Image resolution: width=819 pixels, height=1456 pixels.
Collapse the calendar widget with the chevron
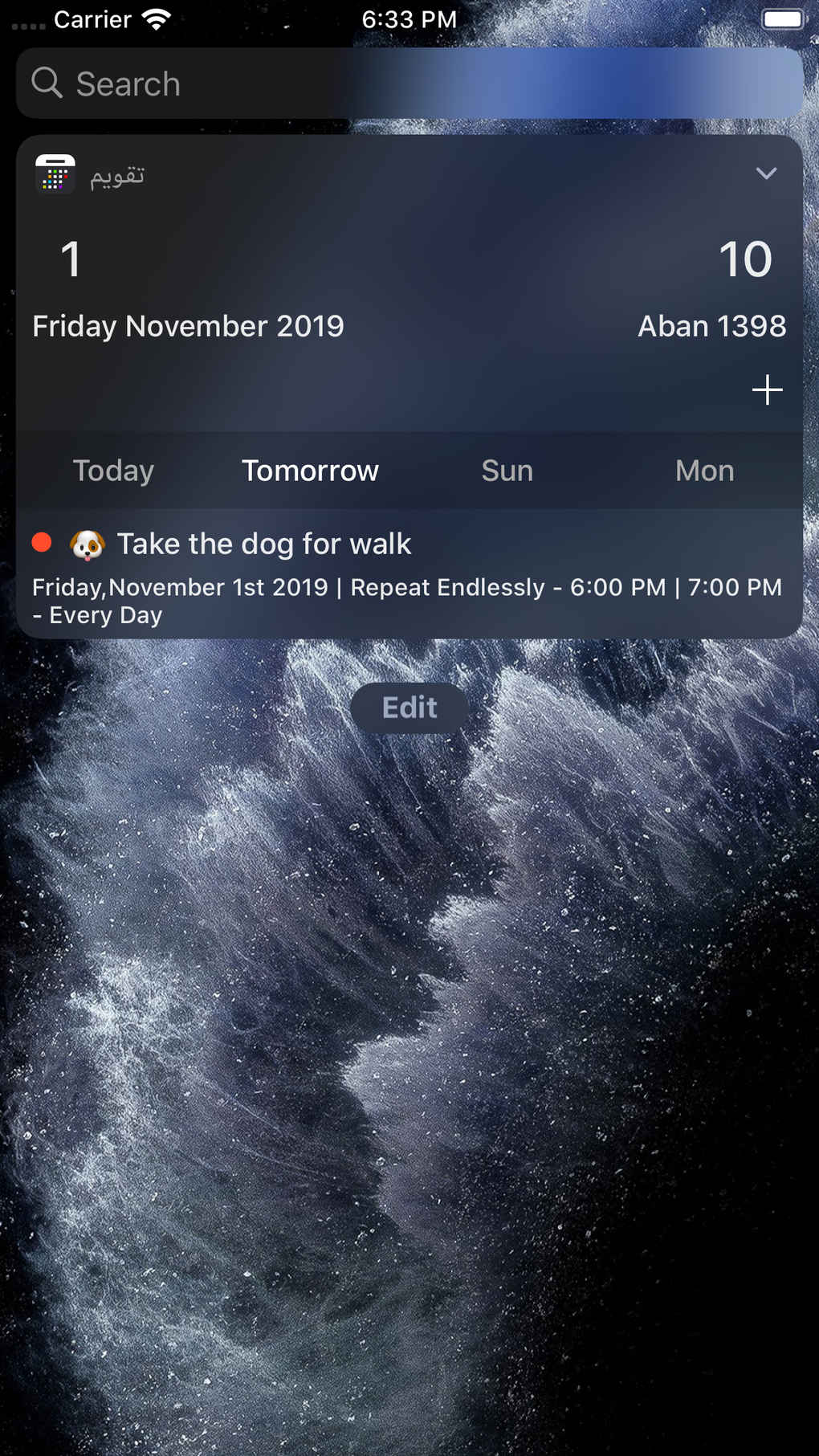click(x=766, y=173)
